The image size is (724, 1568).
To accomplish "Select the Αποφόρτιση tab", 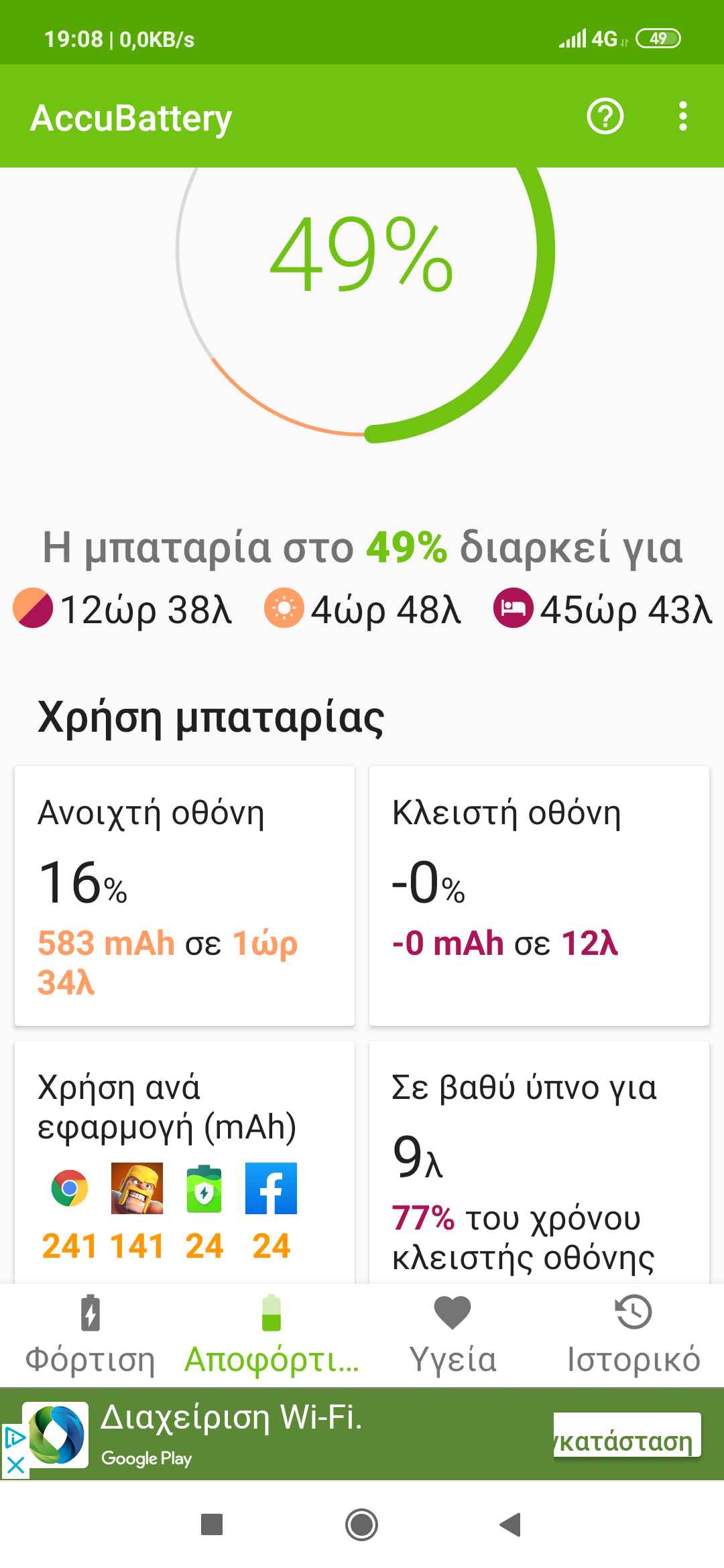I will pyautogui.click(x=271, y=1335).
